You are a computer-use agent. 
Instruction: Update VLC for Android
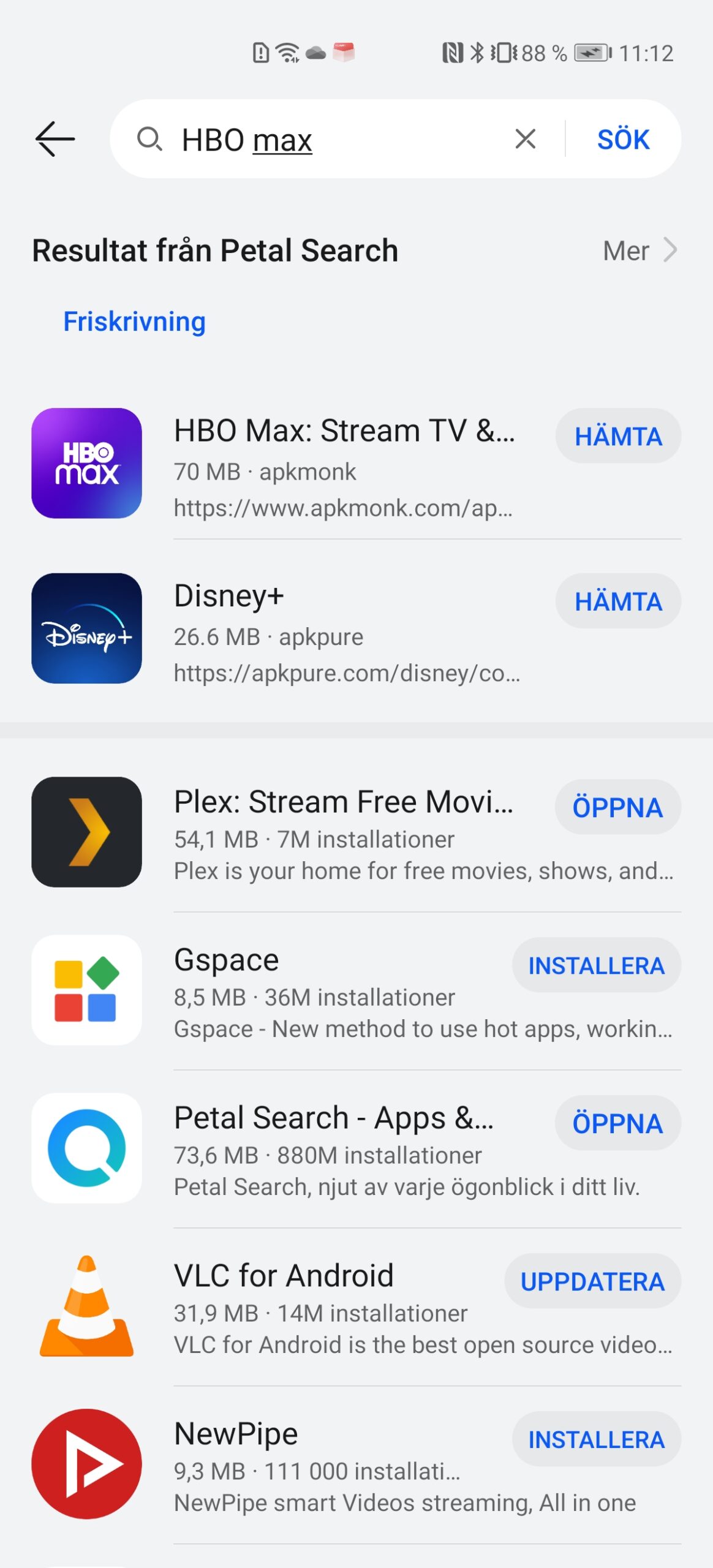[592, 1281]
